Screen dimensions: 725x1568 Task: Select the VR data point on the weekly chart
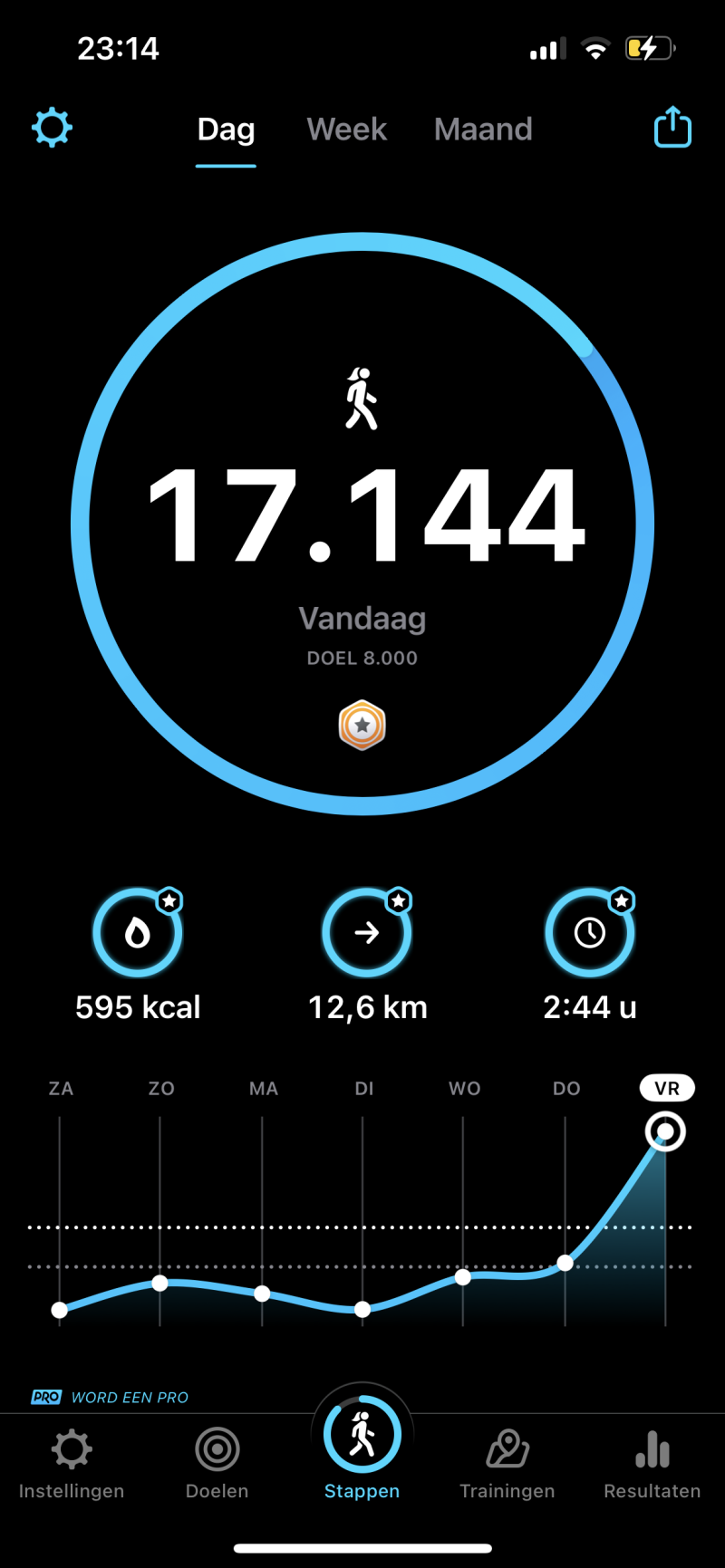coord(664,1130)
